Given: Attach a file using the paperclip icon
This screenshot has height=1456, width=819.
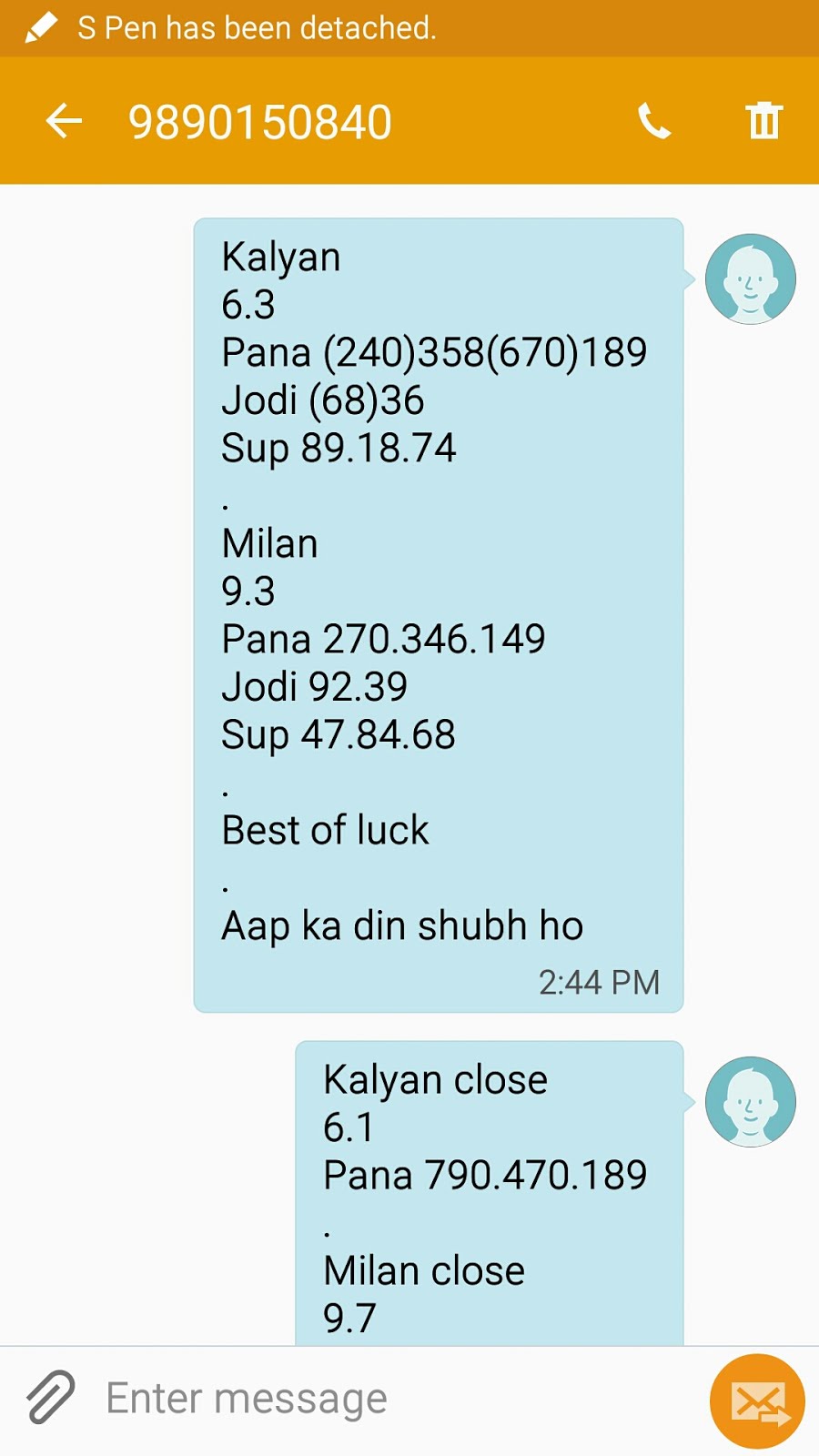Looking at the screenshot, I should (x=50, y=1398).
